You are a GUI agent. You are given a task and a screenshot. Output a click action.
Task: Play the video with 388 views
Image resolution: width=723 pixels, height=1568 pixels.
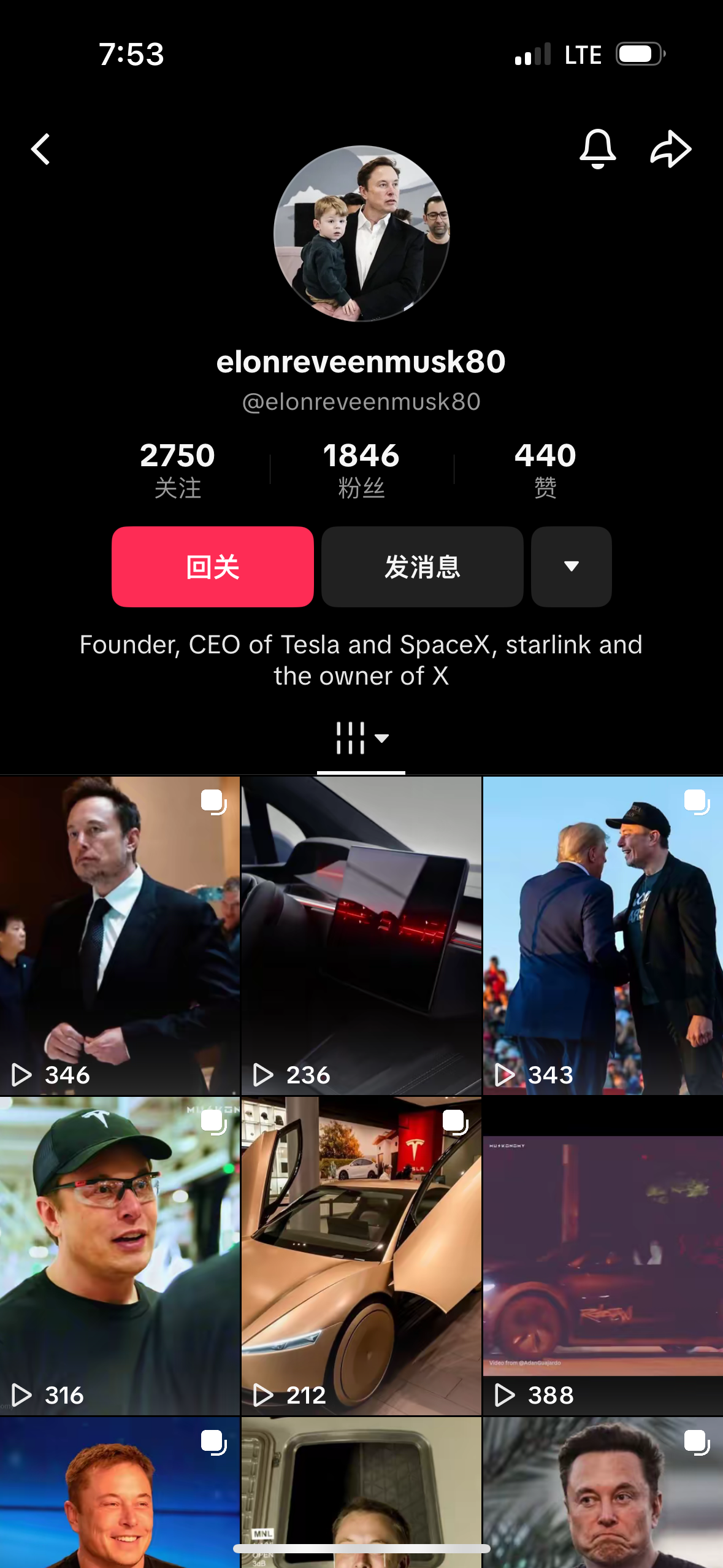(x=603, y=1256)
